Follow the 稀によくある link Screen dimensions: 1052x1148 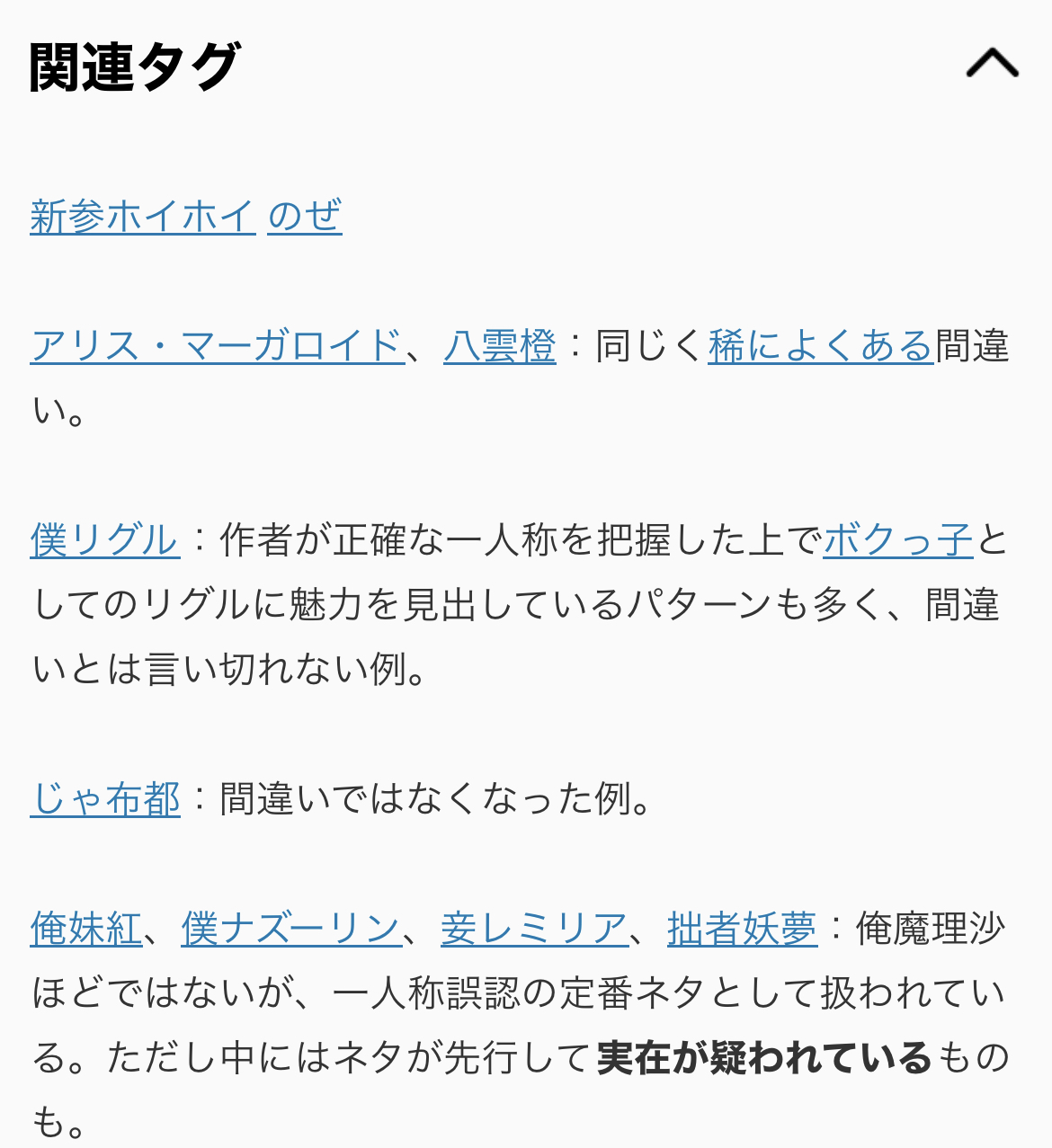coord(820,346)
